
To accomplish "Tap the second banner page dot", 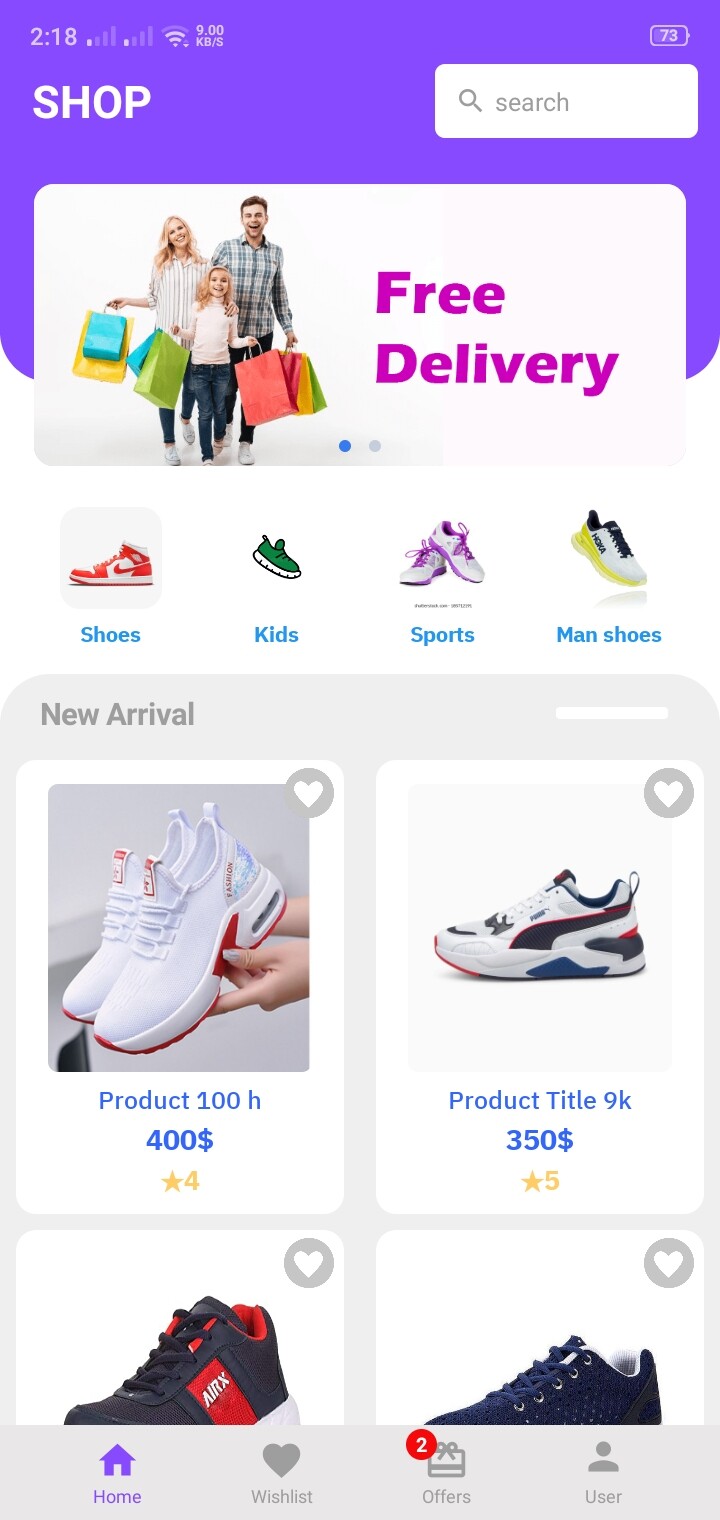I will (375, 446).
